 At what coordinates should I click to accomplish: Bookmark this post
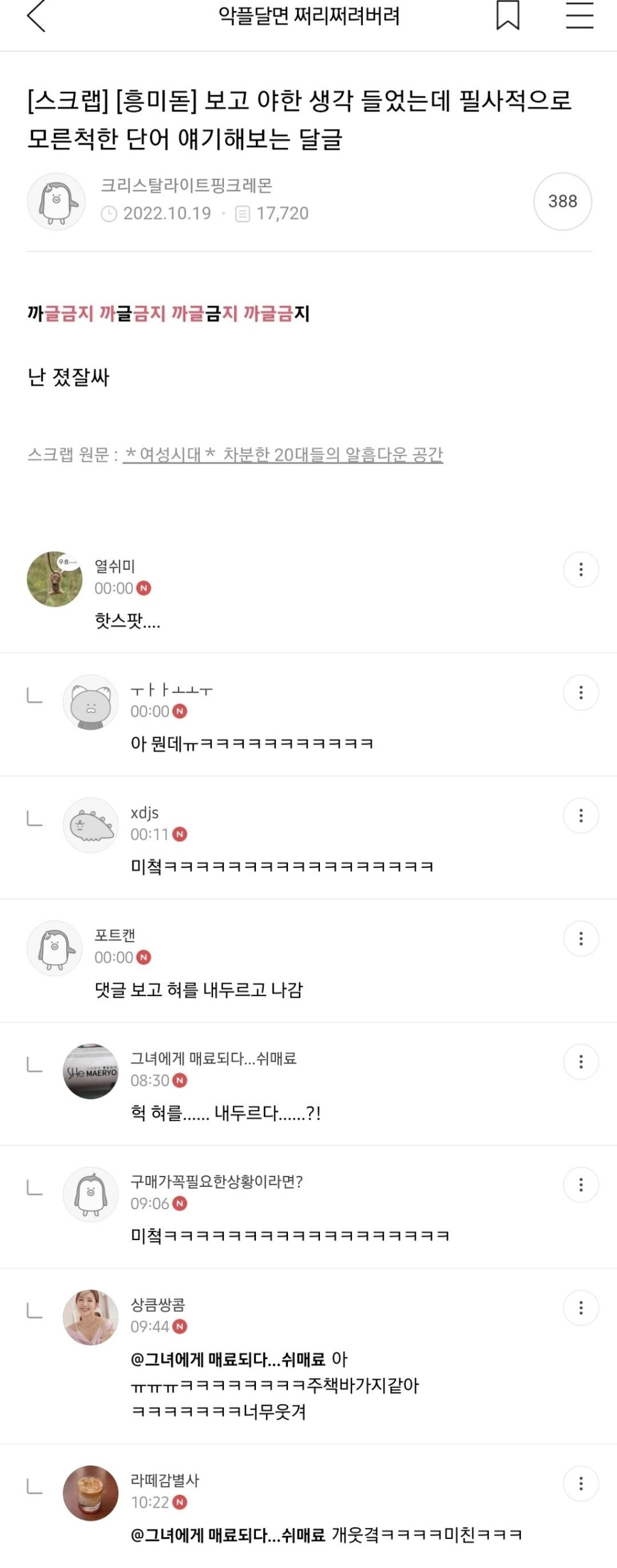pyautogui.click(x=507, y=15)
